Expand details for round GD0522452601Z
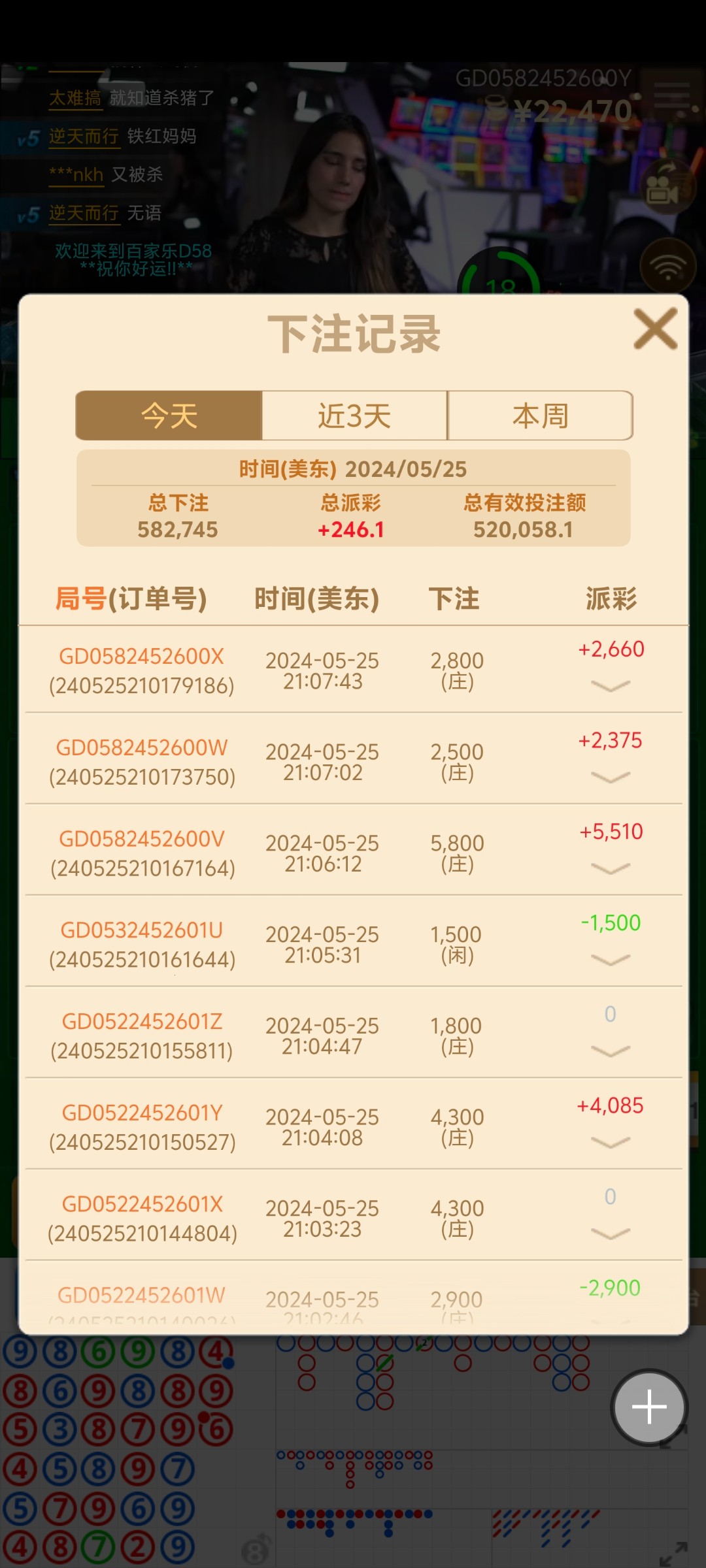This screenshot has height=1568, width=706. tap(610, 1051)
